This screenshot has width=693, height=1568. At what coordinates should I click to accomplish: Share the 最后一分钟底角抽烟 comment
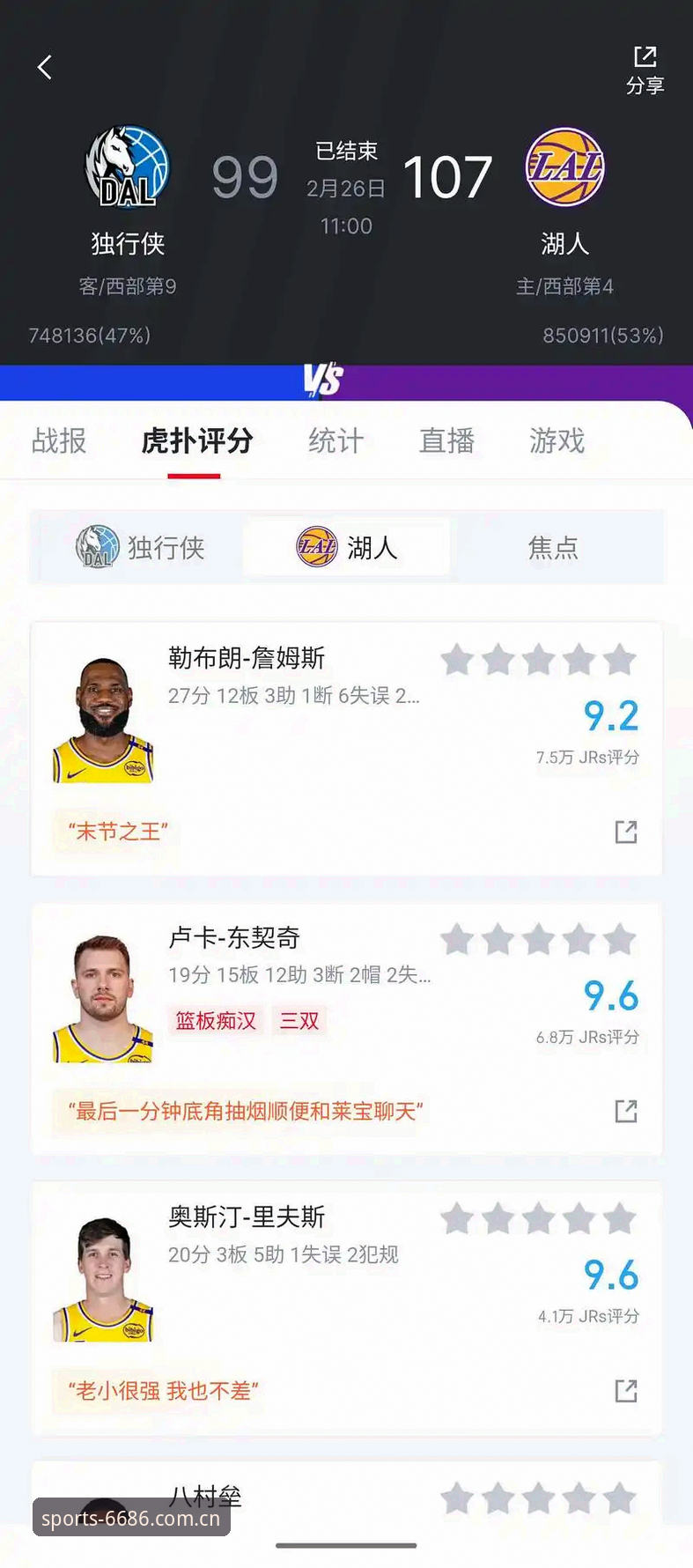(626, 1111)
